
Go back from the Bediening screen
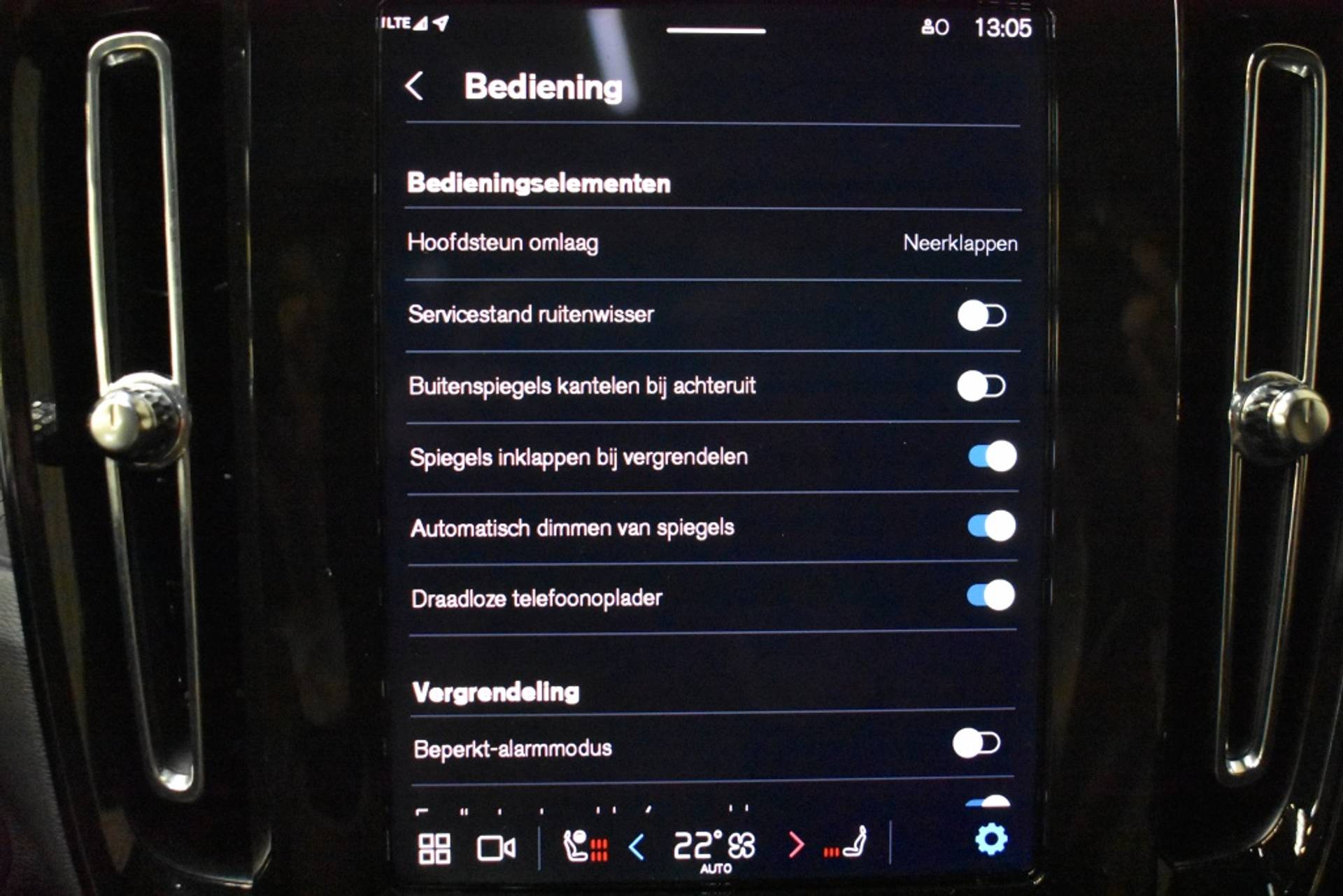(x=414, y=87)
